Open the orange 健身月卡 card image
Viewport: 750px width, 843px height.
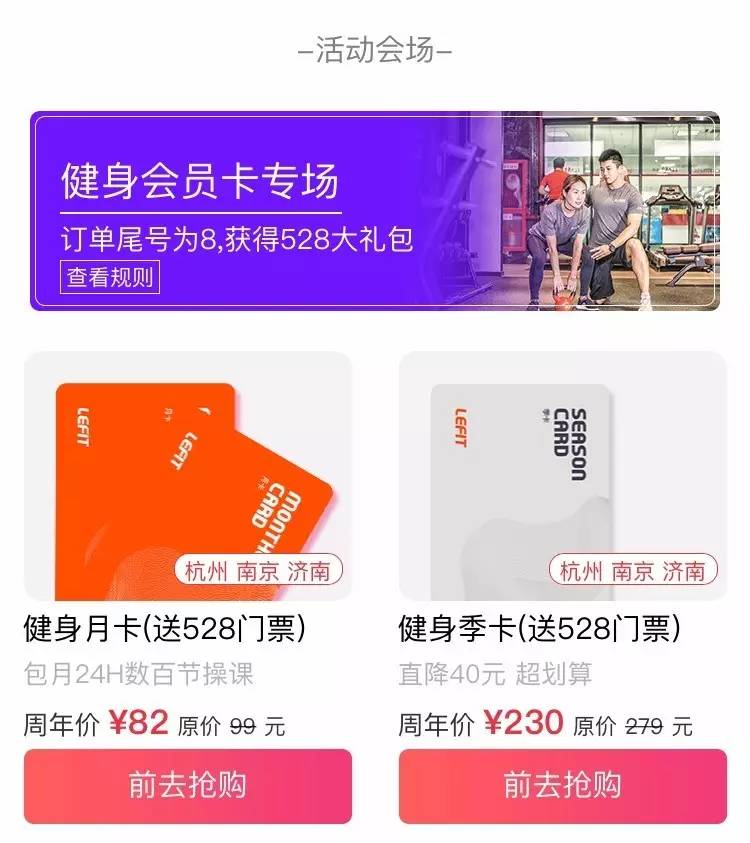(x=188, y=475)
